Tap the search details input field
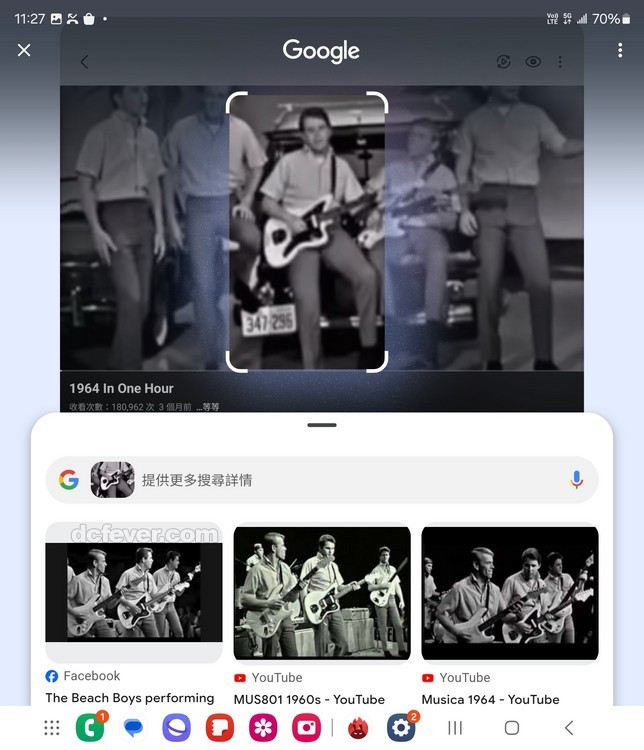This screenshot has width=644, height=750. 340,480
